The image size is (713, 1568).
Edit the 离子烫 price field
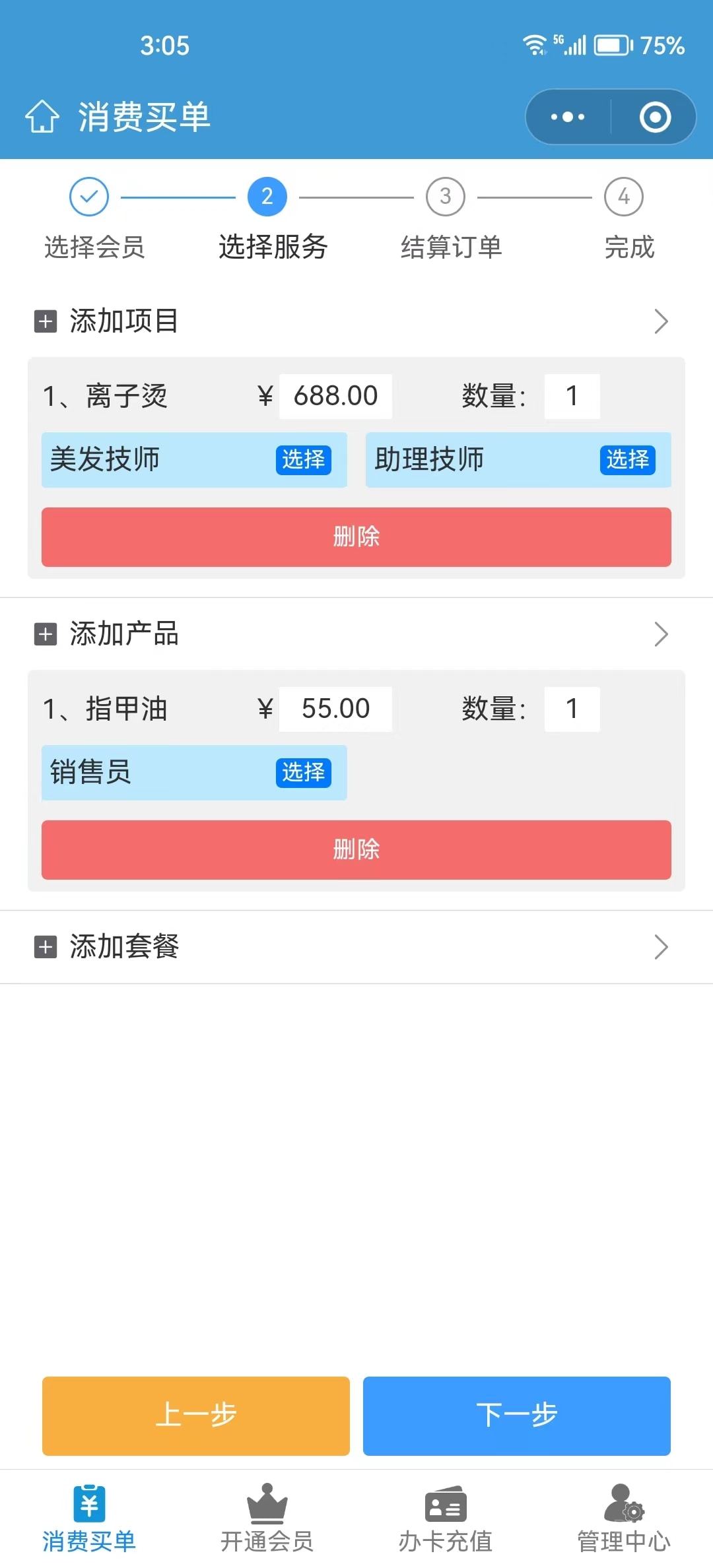[335, 396]
